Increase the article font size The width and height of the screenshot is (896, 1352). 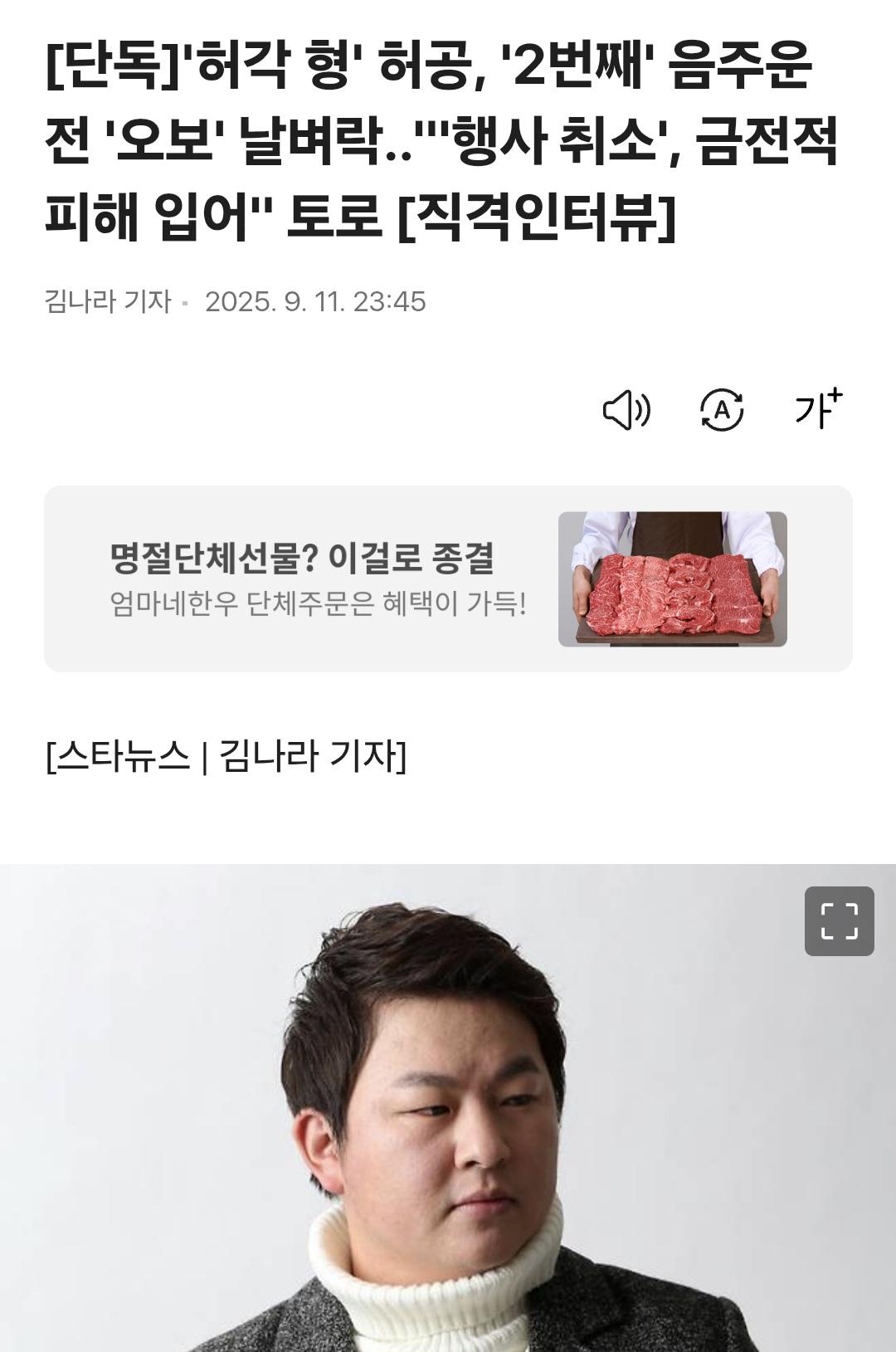[818, 408]
